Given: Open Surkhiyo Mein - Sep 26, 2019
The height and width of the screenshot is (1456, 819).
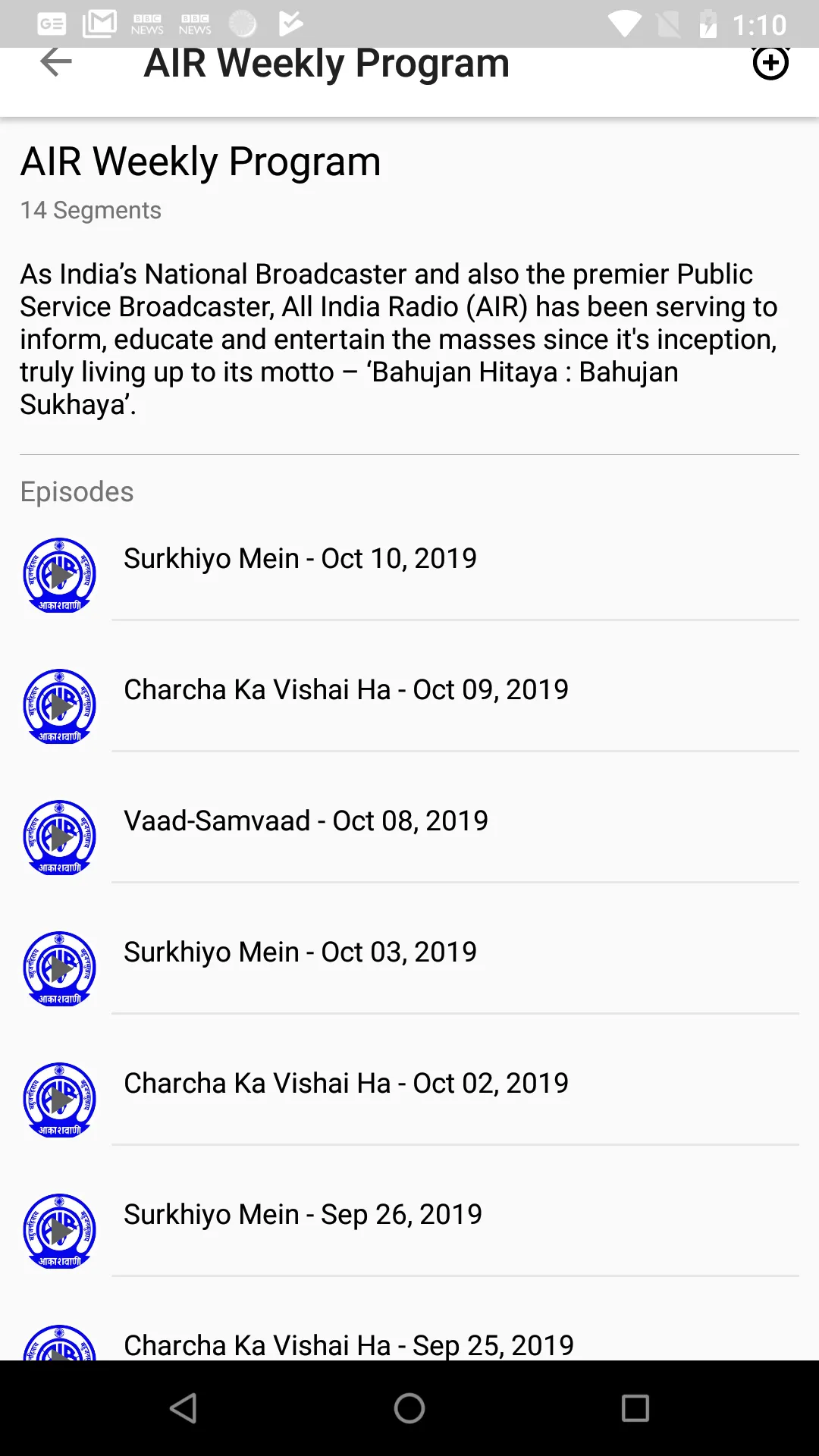Looking at the screenshot, I should click(x=303, y=1214).
